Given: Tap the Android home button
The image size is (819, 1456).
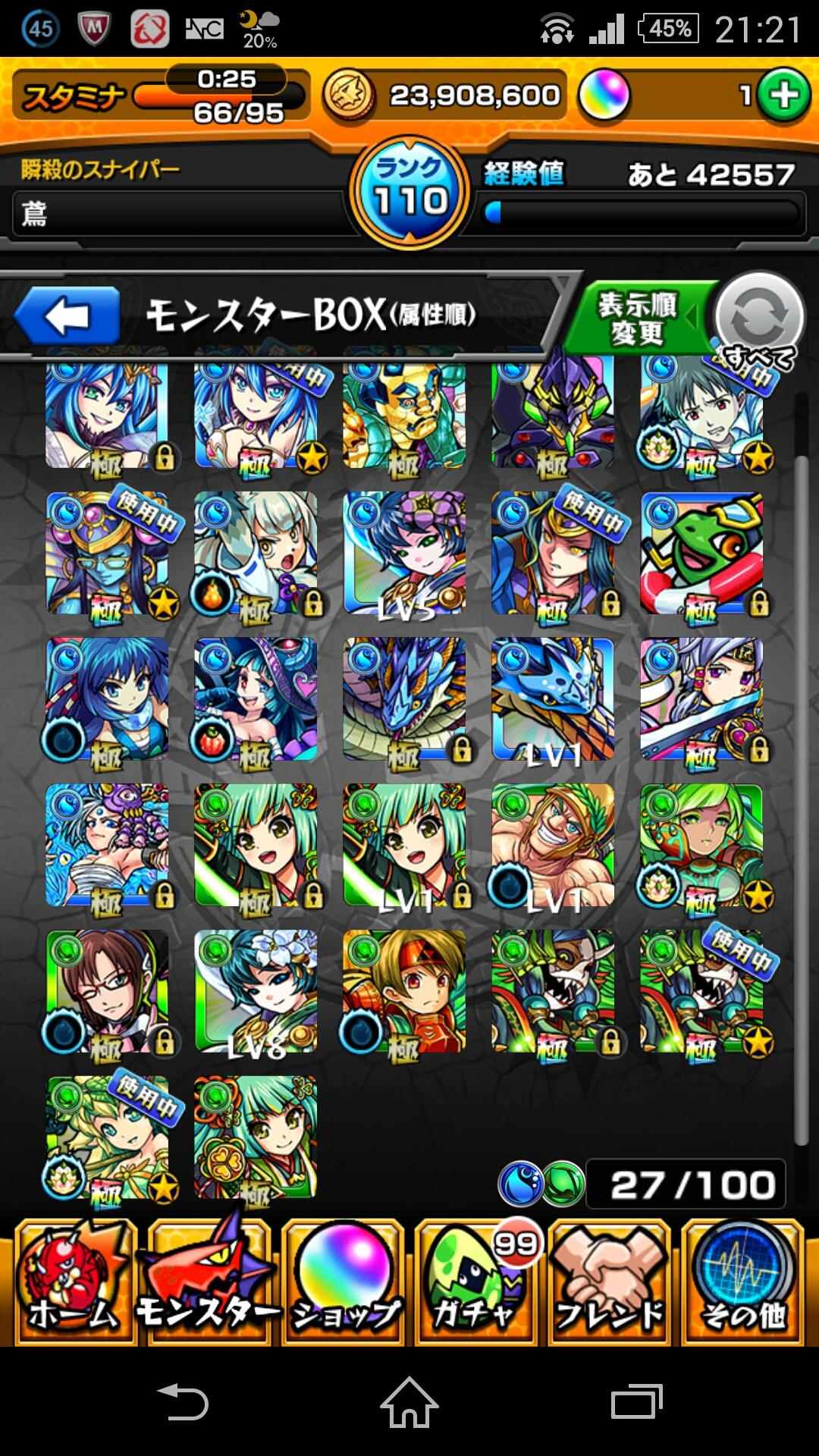Looking at the screenshot, I should click(x=409, y=1402).
